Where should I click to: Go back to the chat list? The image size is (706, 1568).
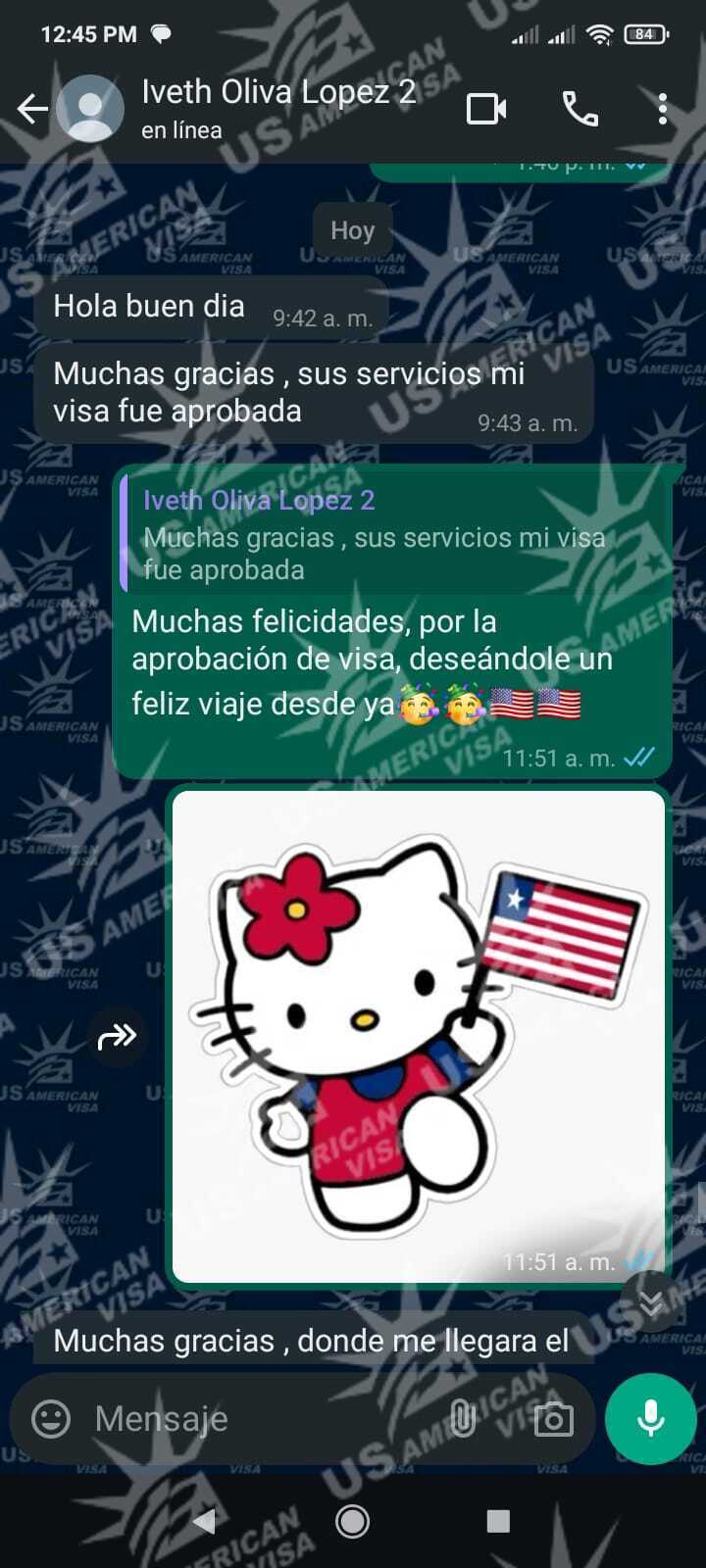[x=32, y=109]
